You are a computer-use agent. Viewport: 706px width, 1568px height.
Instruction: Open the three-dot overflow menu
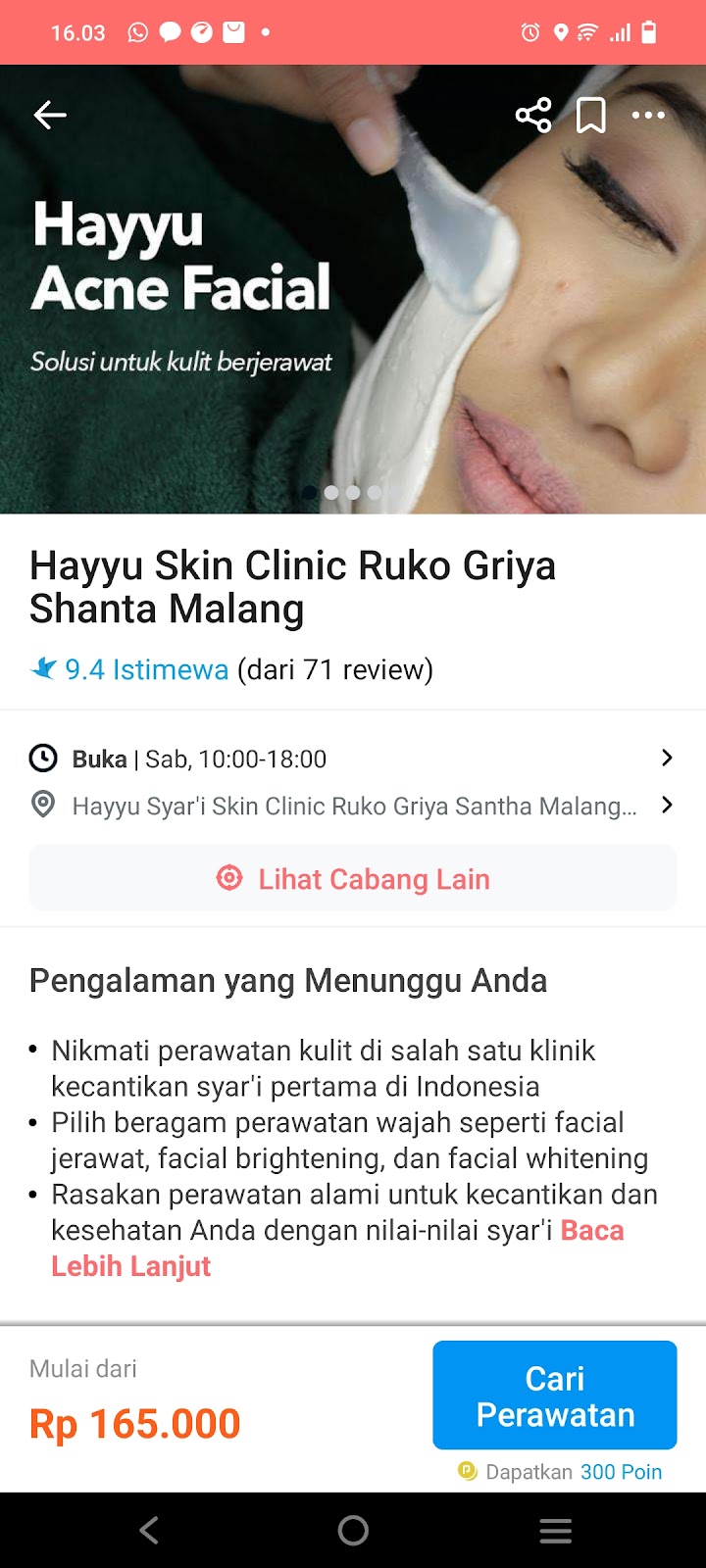click(648, 116)
